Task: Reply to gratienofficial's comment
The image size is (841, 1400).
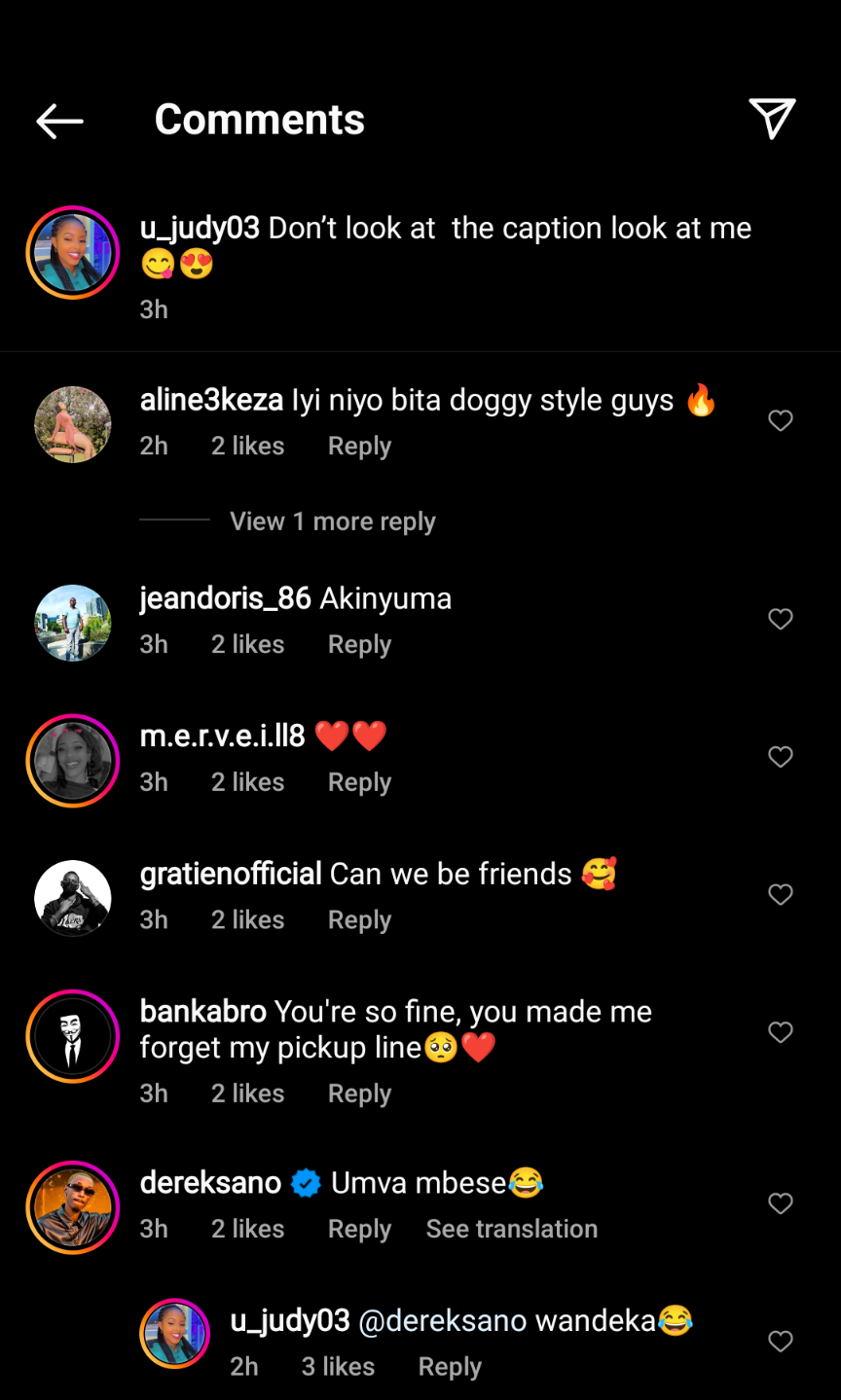Action: pyautogui.click(x=359, y=920)
